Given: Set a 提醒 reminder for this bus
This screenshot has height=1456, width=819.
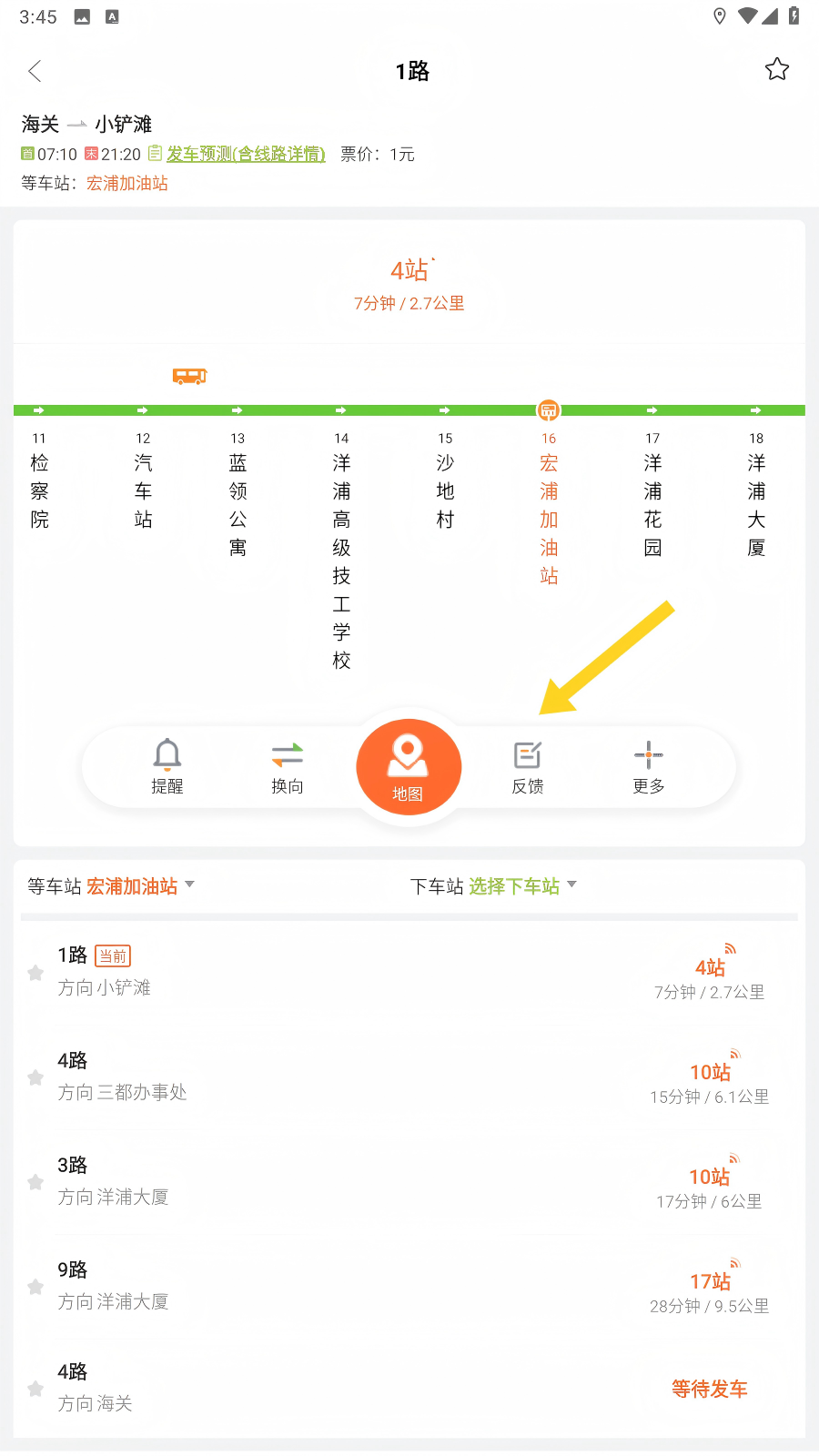Looking at the screenshot, I should coord(167,766).
